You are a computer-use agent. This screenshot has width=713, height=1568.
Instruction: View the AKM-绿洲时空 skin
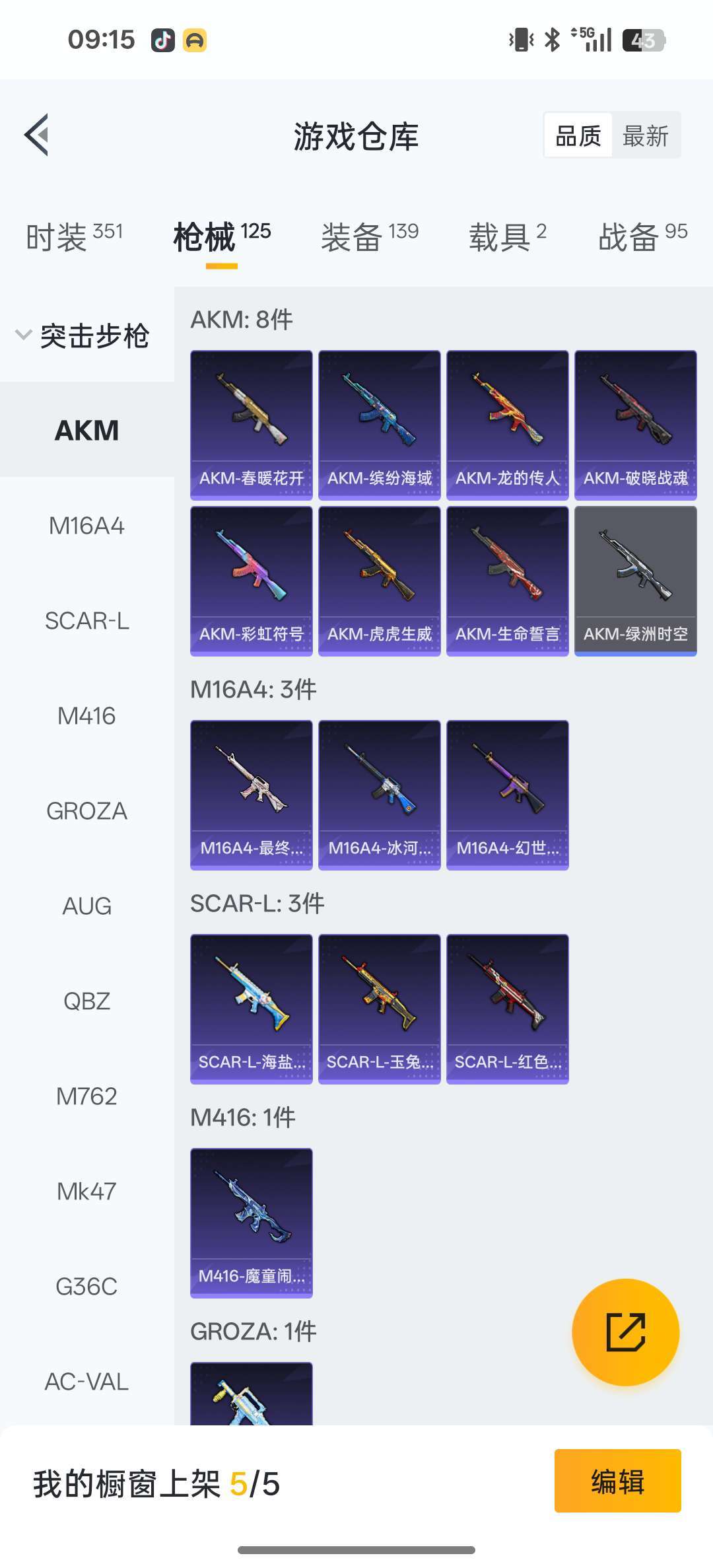[636, 581]
